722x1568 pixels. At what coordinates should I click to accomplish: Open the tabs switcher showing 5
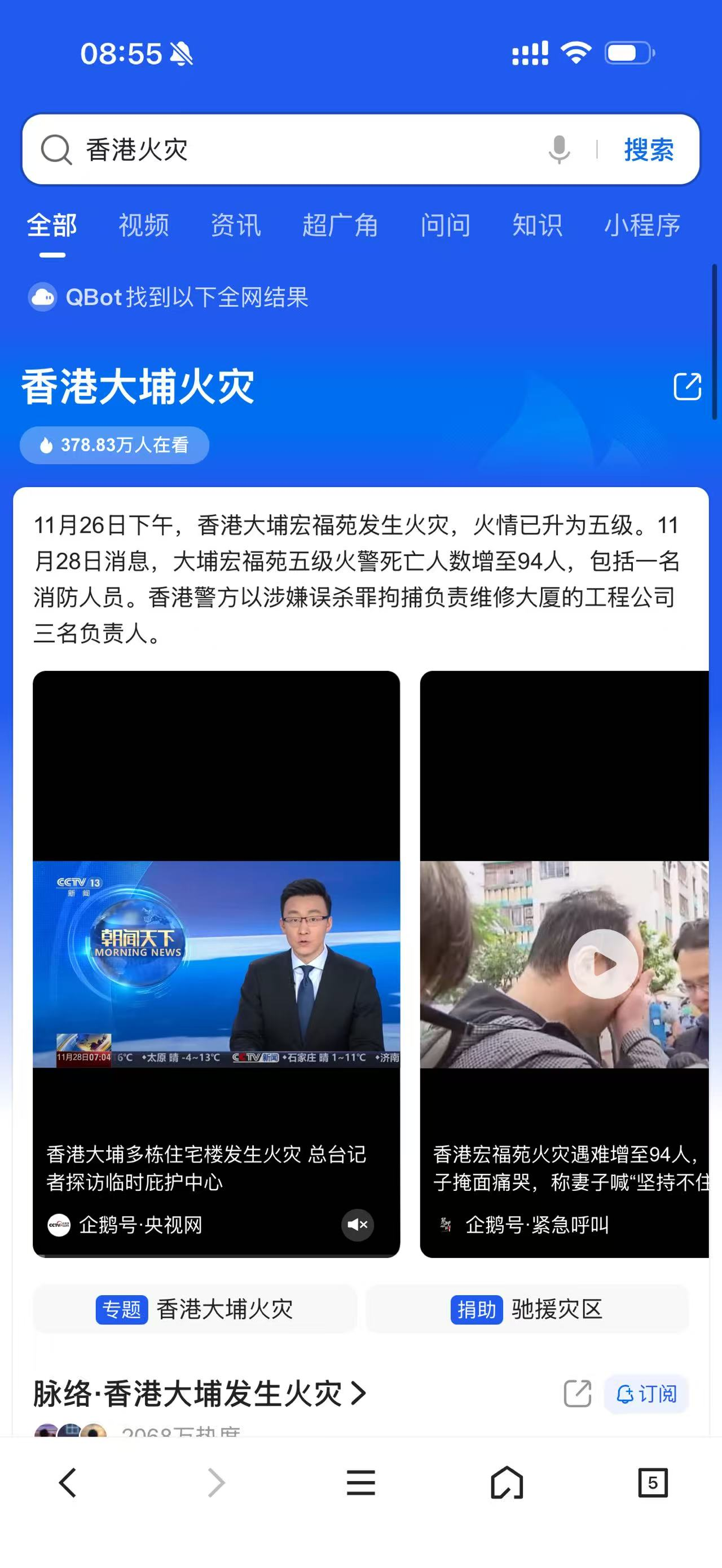[653, 1482]
